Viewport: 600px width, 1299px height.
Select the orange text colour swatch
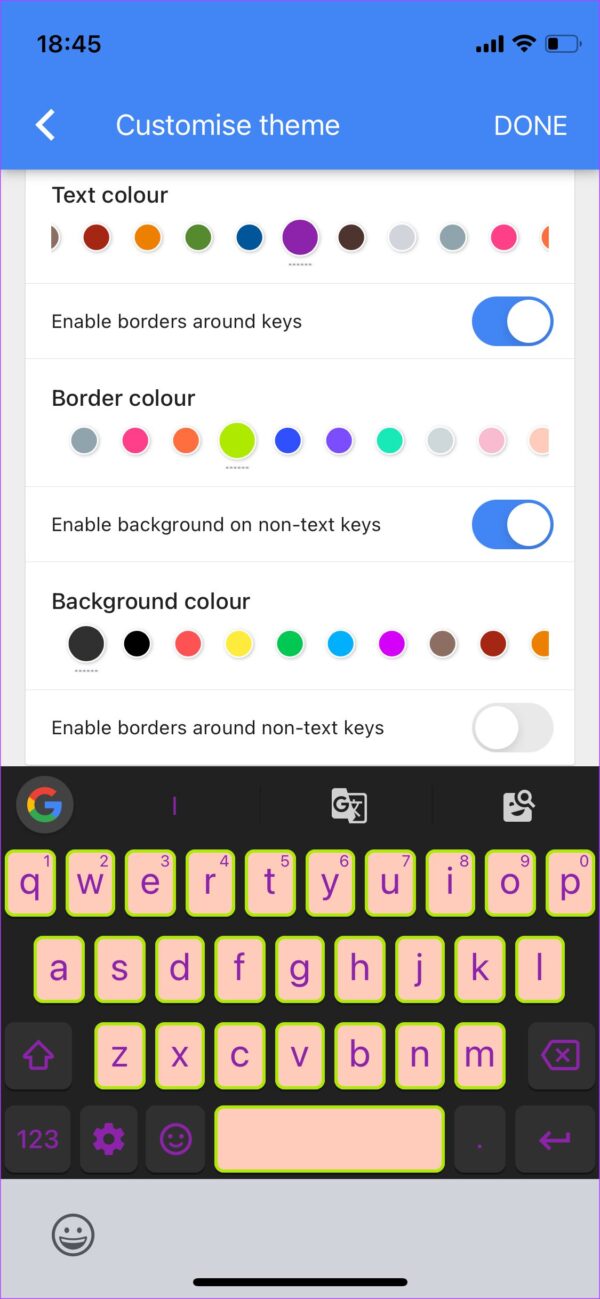pyautogui.click(x=148, y=237)
